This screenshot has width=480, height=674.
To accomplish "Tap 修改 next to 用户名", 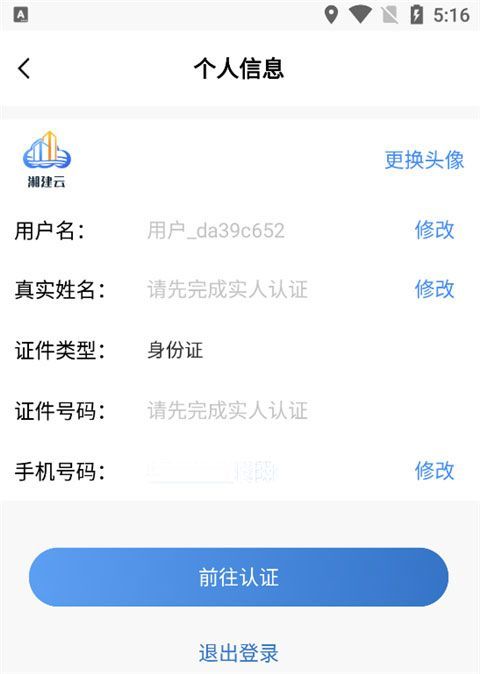I will pyautogui.click(x=434, y=230).
